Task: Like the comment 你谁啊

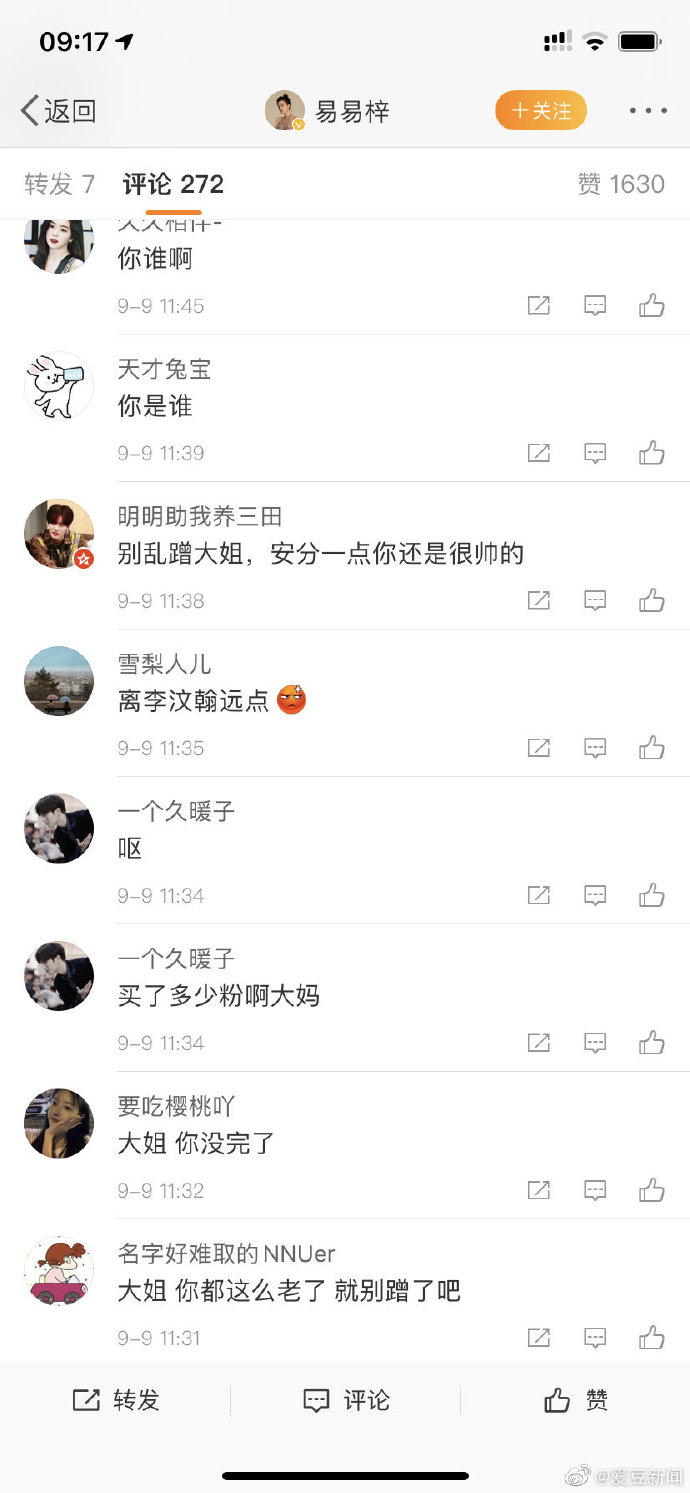Action: [x=652, y=306]
